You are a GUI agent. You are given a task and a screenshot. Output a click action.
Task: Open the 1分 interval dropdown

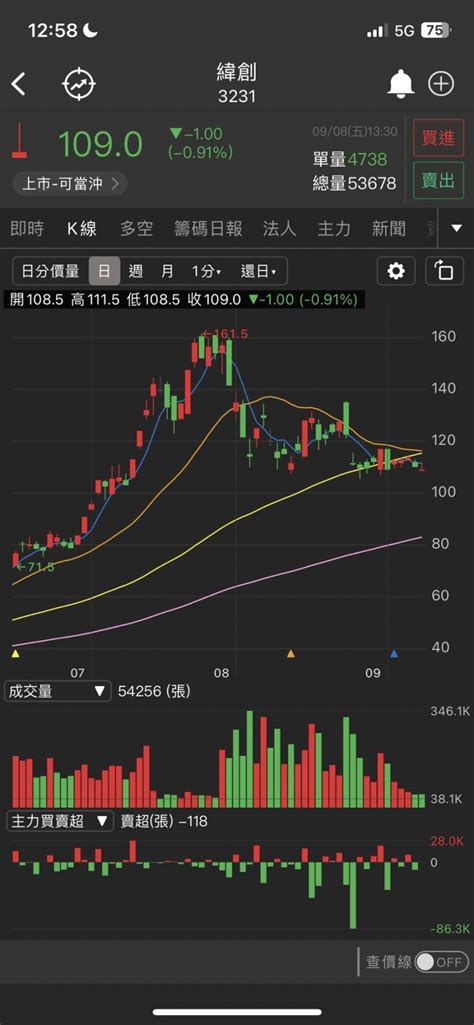click(x=206, y=271)
